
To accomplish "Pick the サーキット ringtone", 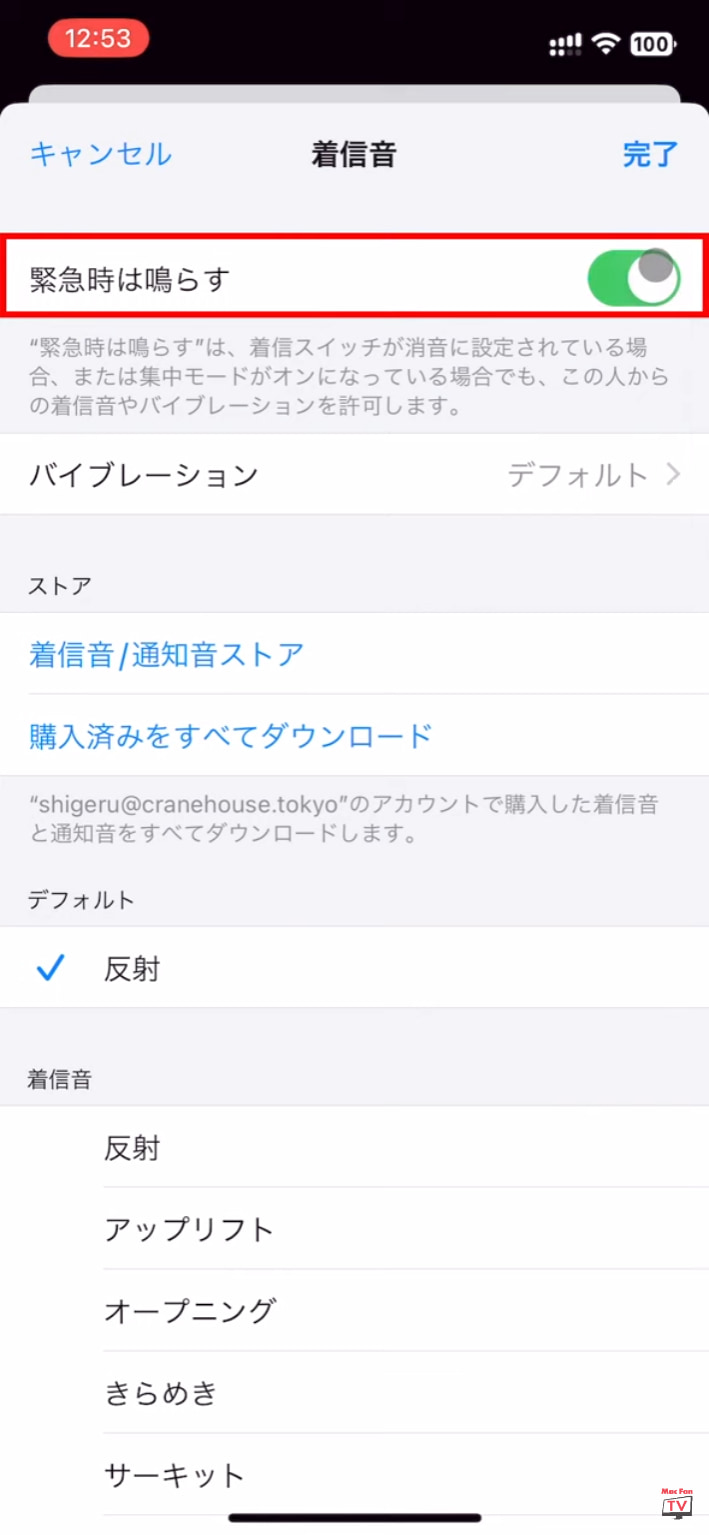I will tap(354, 1475).
